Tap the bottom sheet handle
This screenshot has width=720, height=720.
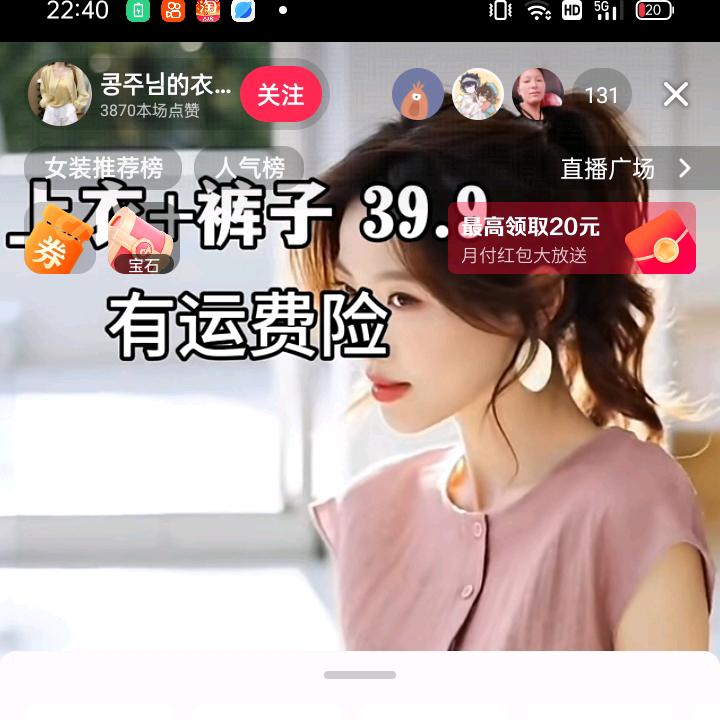(360, 675)
